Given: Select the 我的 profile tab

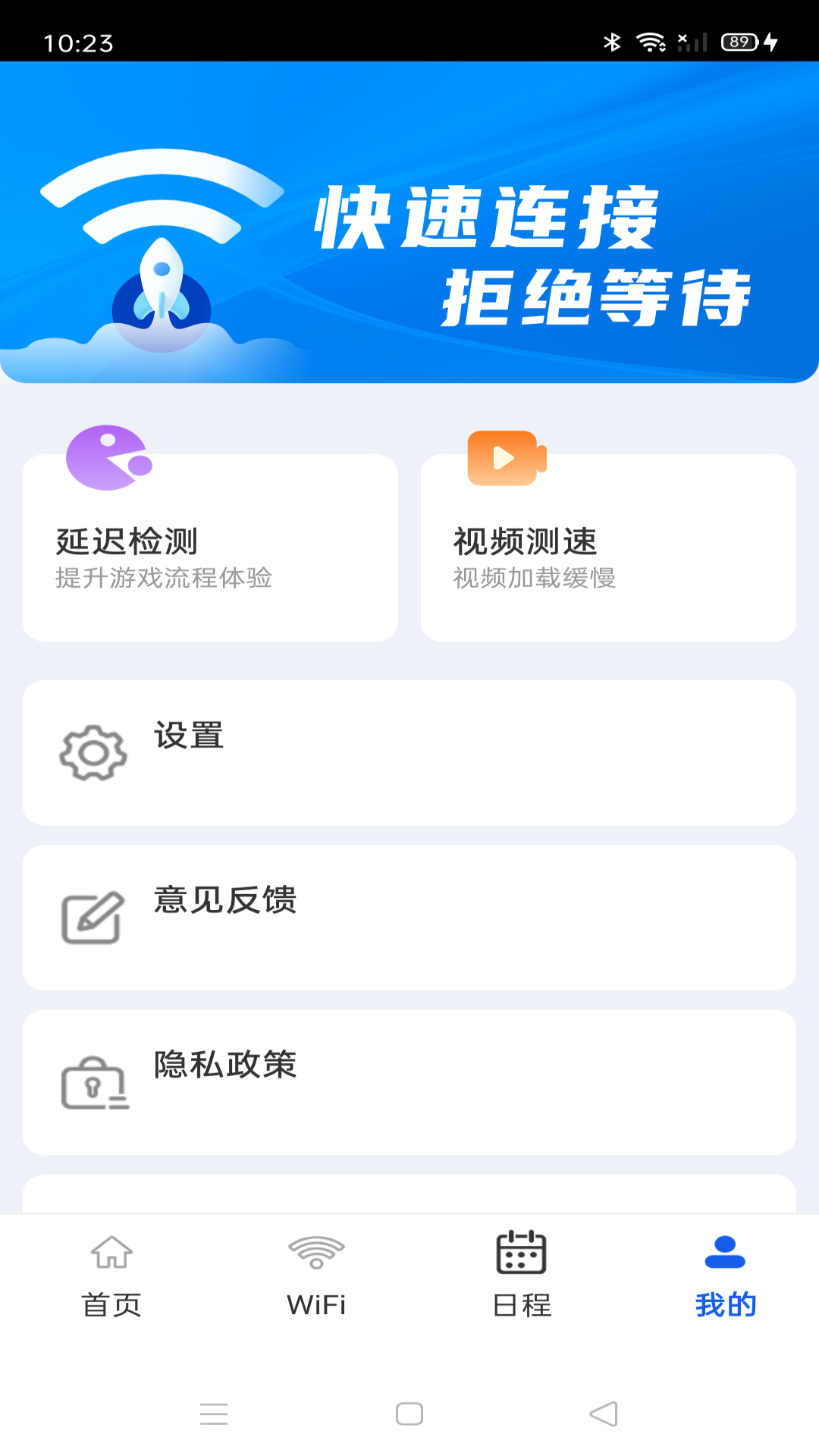Looking at the screenshot, I should tap(726, 1274).
